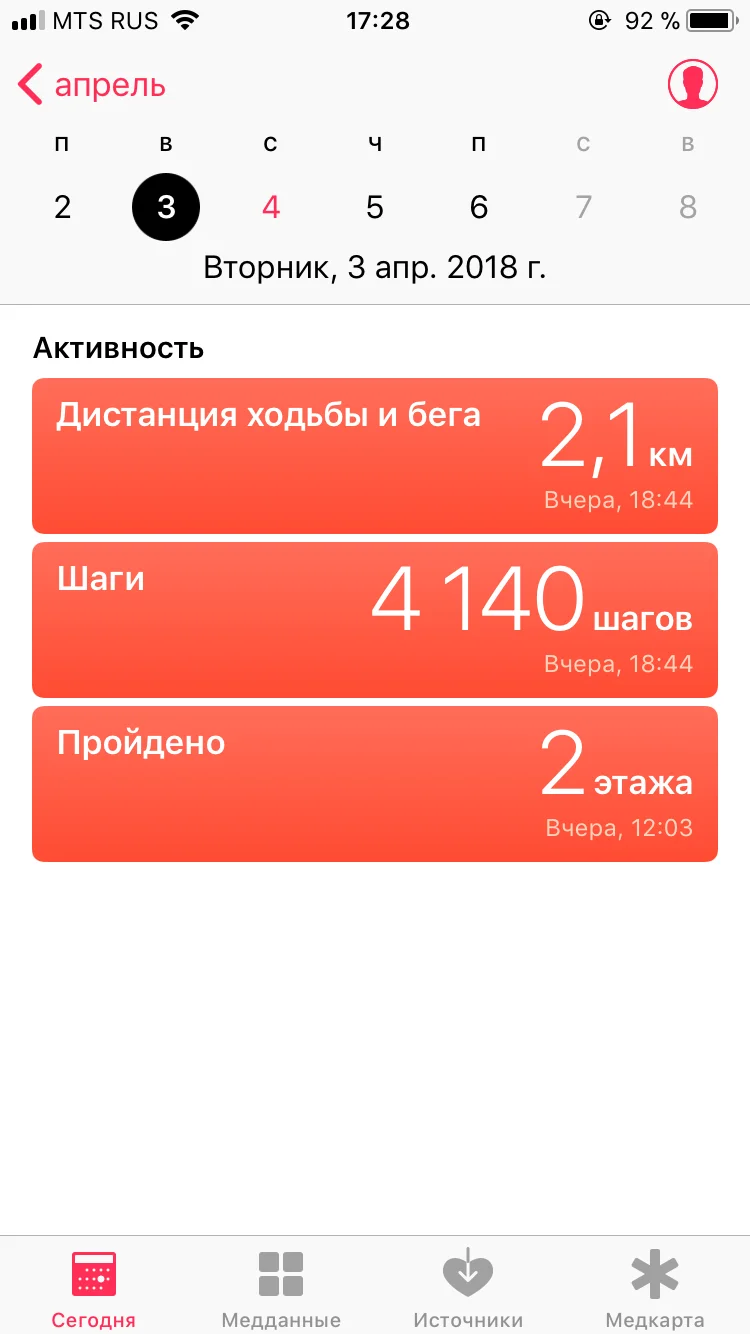Go back to апрель month view
The height and width of the screenshot is (1334, 750).
coord(90,86)
